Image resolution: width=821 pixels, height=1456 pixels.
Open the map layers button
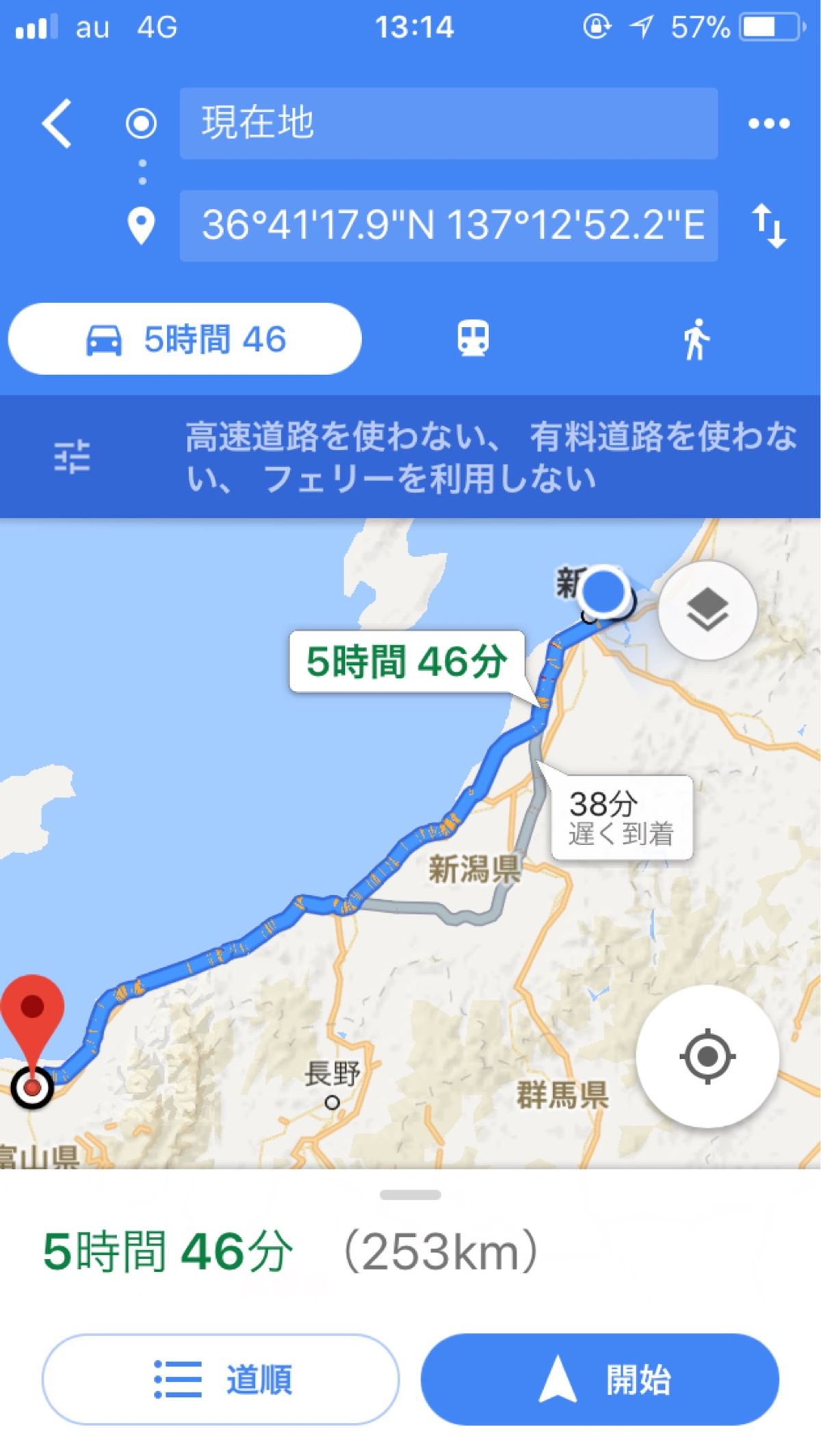707,610
